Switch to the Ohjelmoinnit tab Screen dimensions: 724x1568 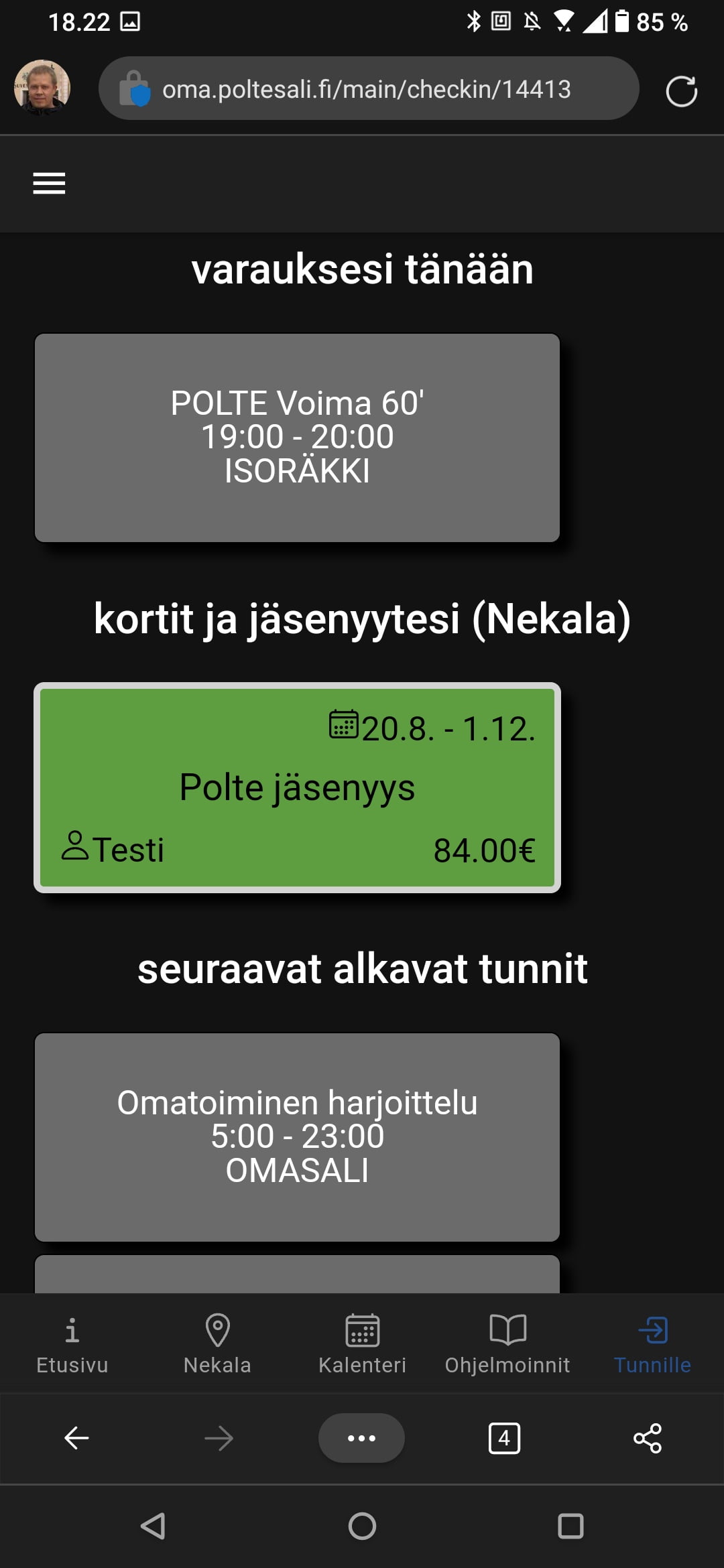tap(507, 1344)
